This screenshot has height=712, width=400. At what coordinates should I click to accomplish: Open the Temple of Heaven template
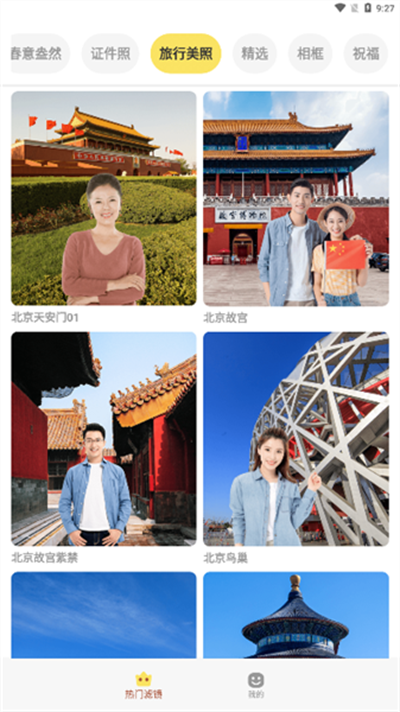tap(296, 615)
